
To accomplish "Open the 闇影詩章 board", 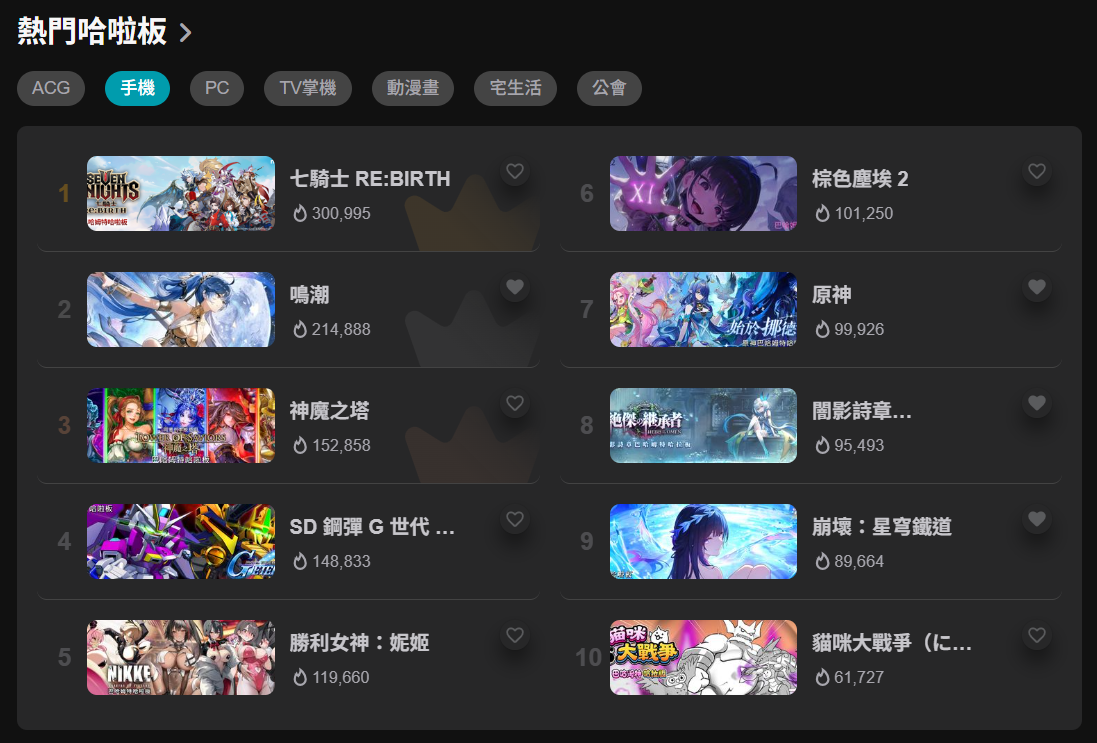I will (861, 411).
